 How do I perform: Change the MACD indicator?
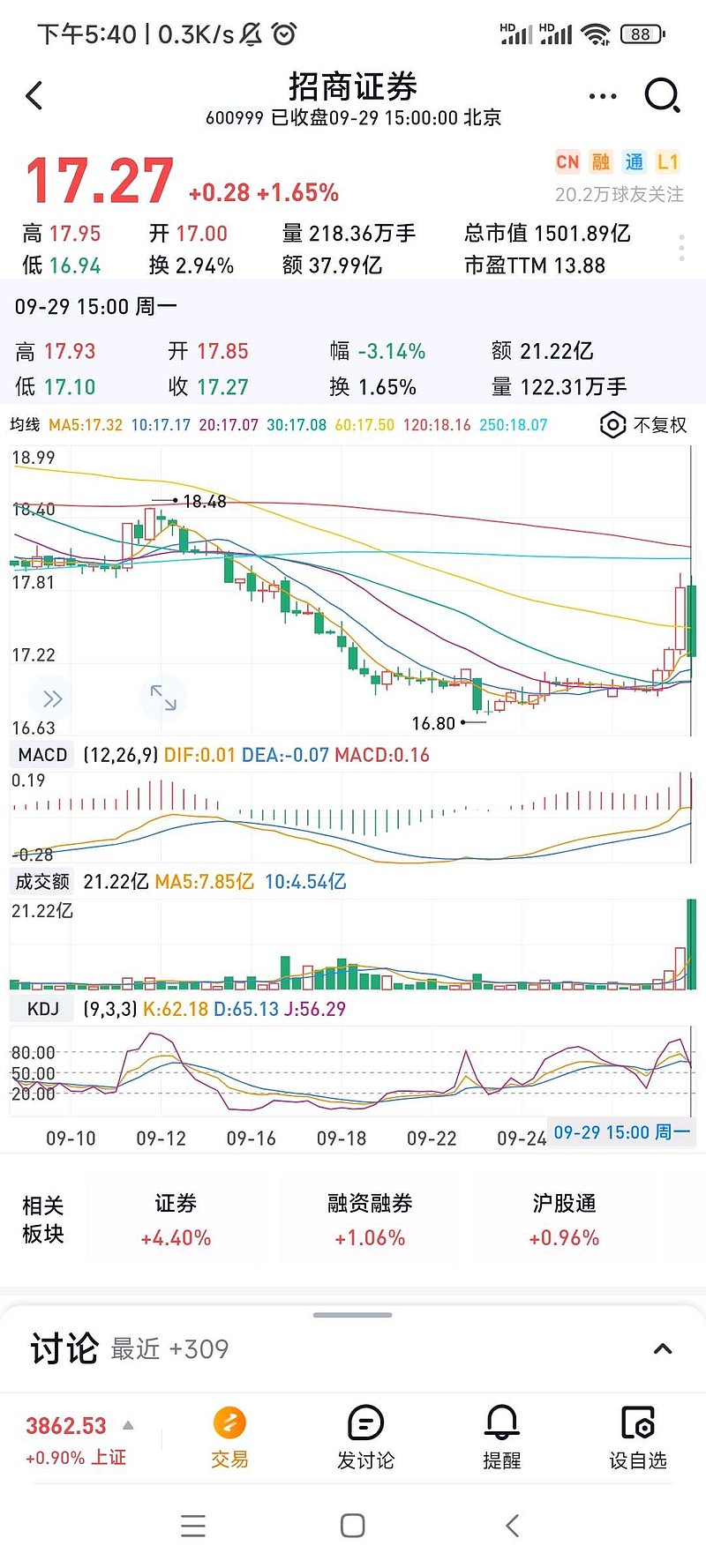(42, 755)
